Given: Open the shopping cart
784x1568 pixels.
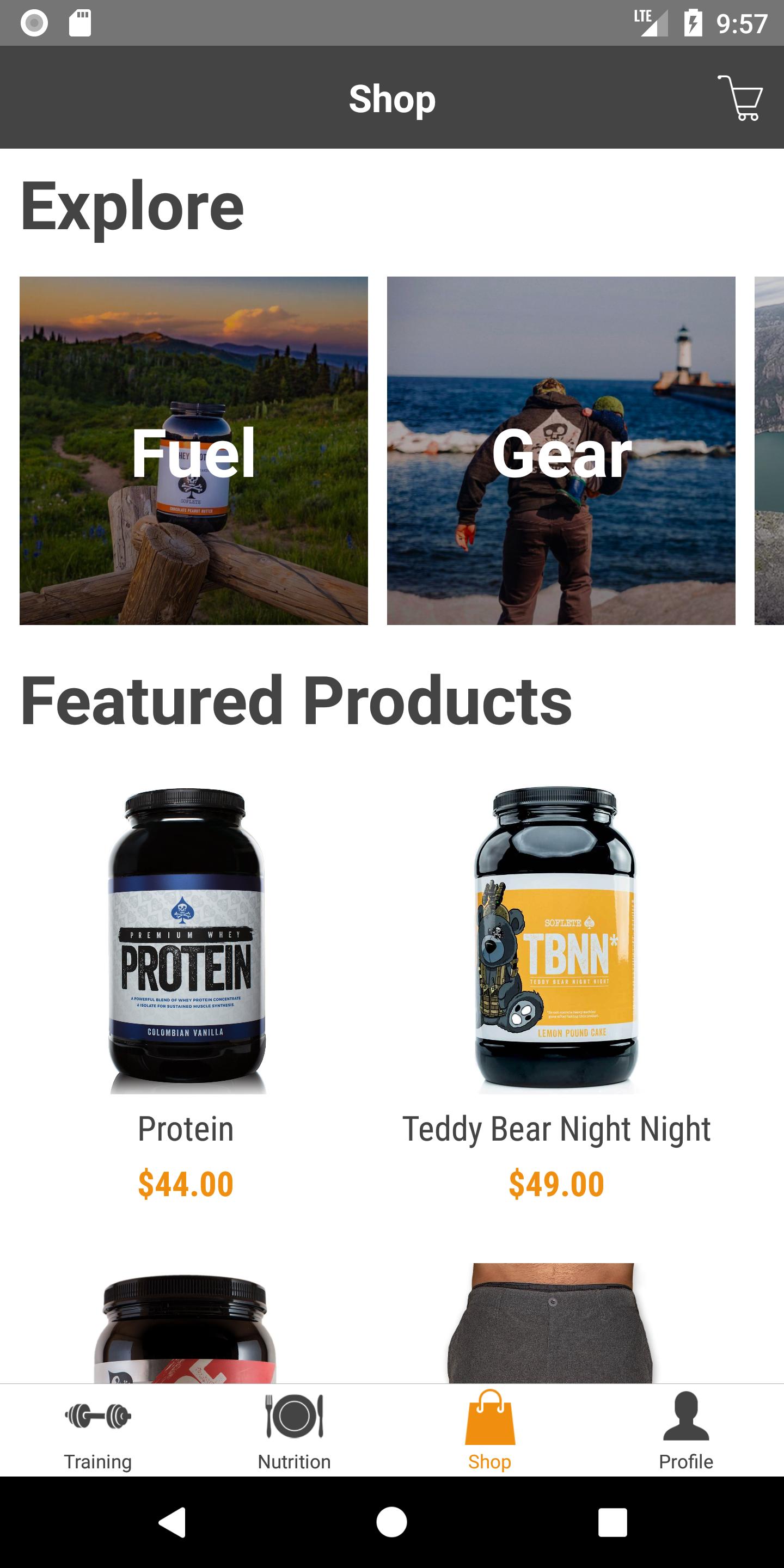Looking at the screenshot, I should click(740, 98).
